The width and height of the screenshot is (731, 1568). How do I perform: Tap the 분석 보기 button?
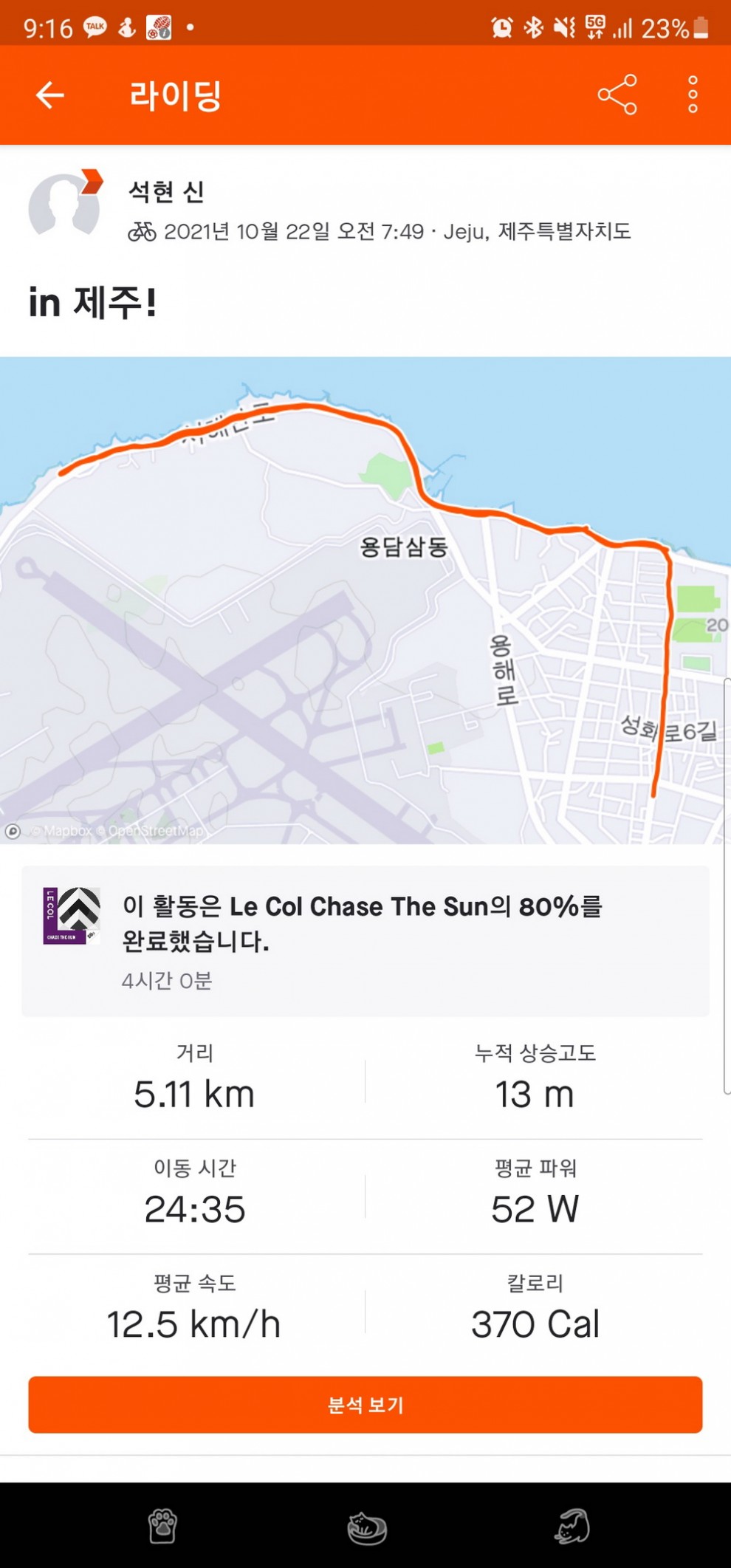click(x=365, y=1404)
